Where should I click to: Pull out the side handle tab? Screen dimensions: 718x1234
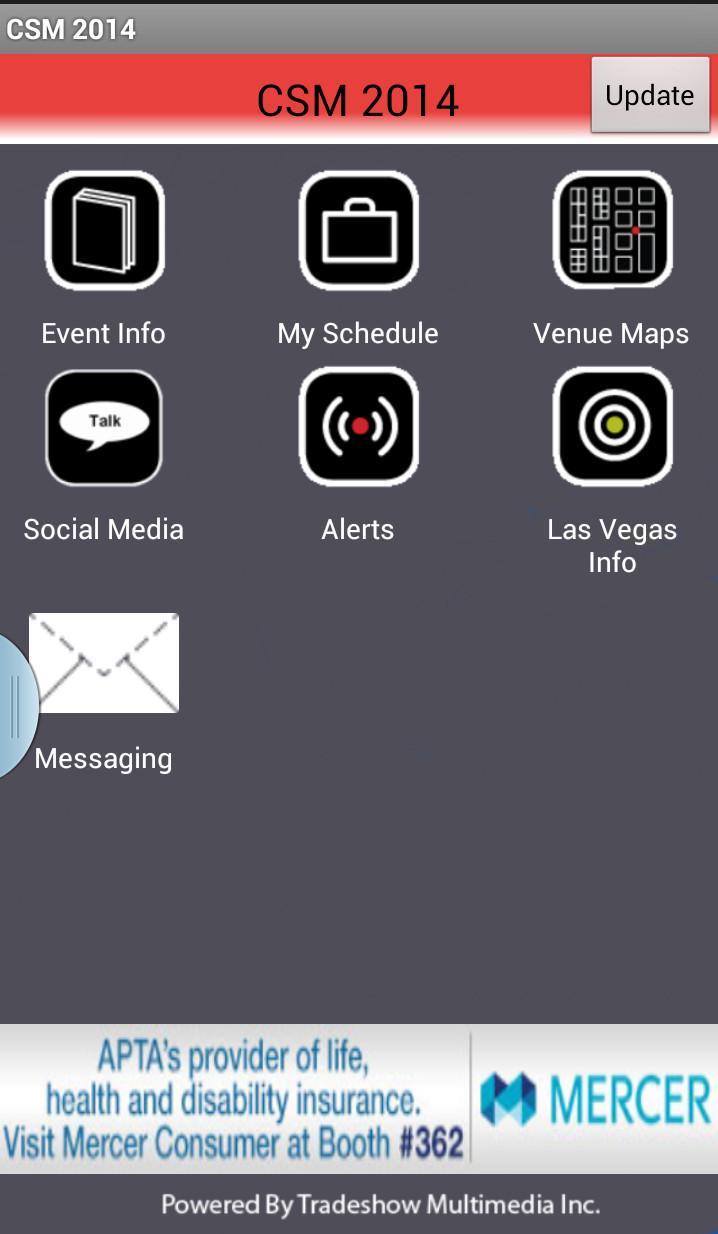click(15, 705)
